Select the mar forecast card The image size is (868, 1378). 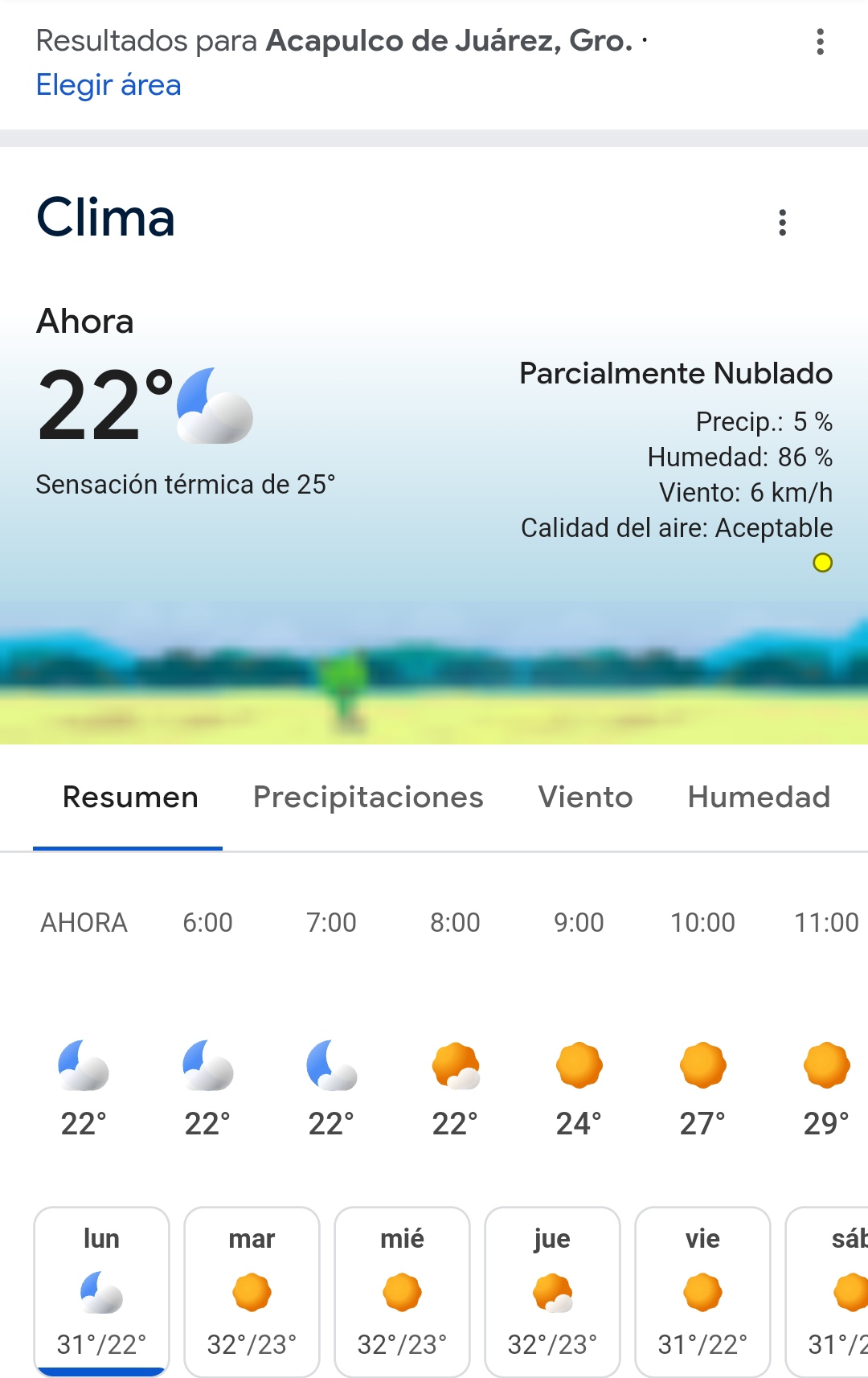coord(252,1290)
